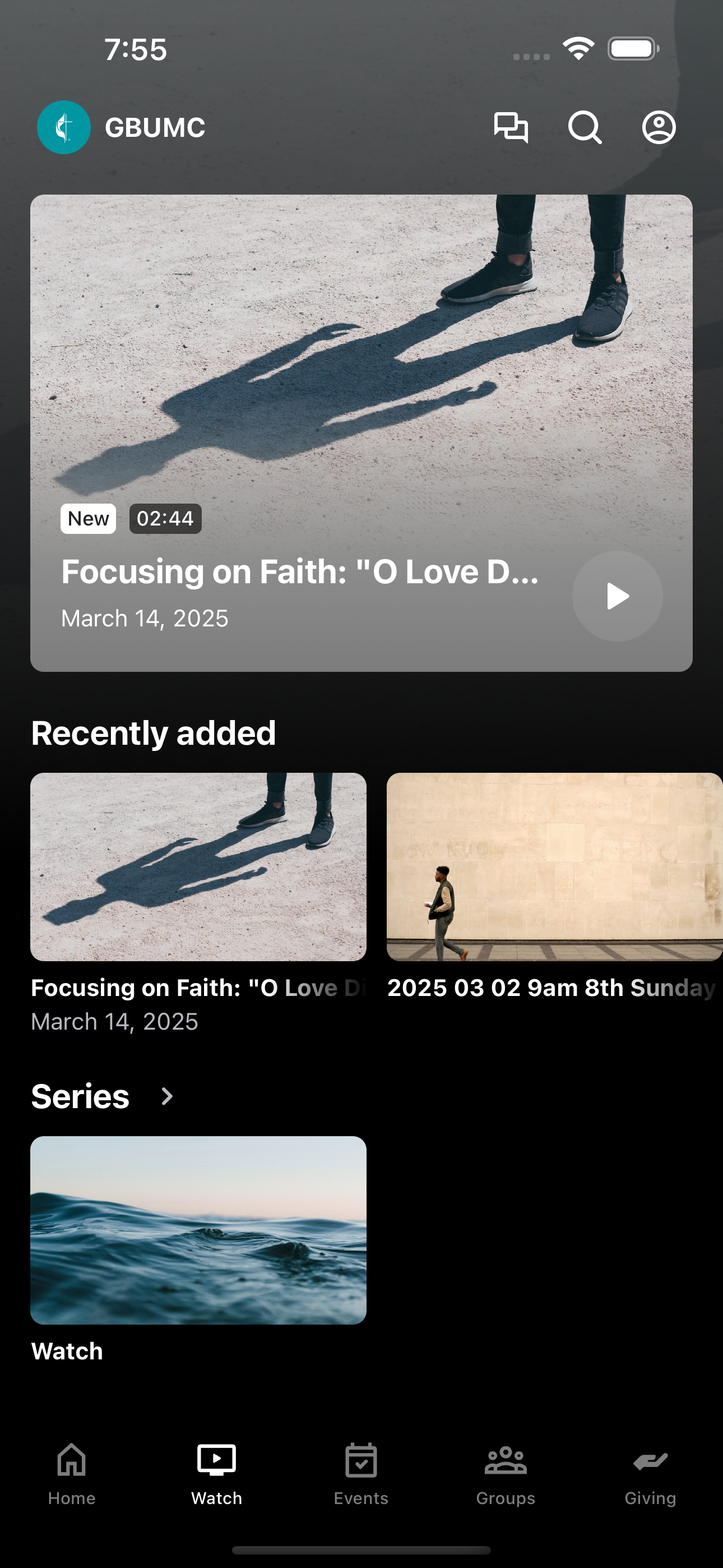The image size is (723, 1568).
Task: Open the profile account icon
Action: click(x=659, y=127)
